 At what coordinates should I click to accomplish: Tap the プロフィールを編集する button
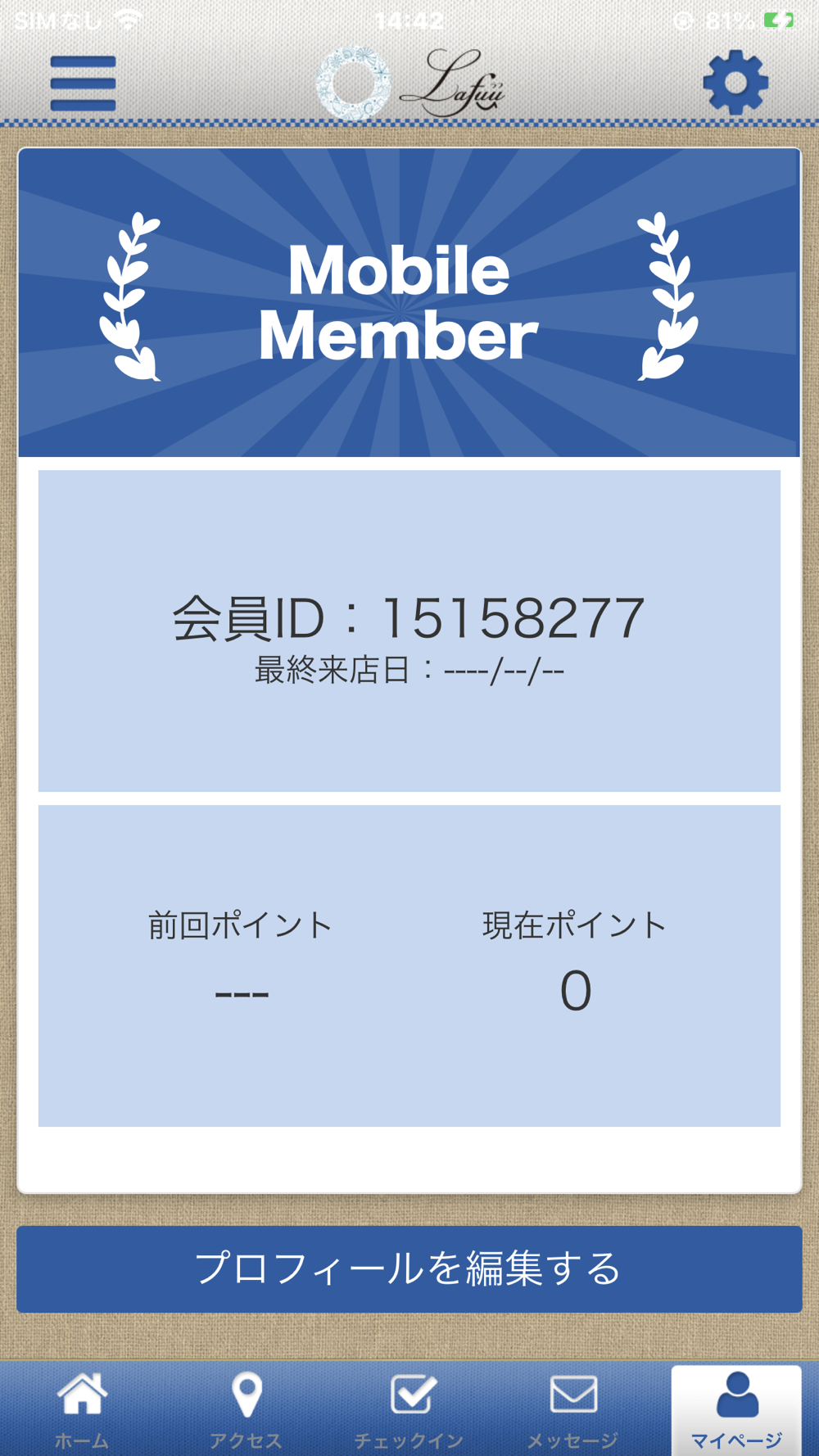point(409,1269)
